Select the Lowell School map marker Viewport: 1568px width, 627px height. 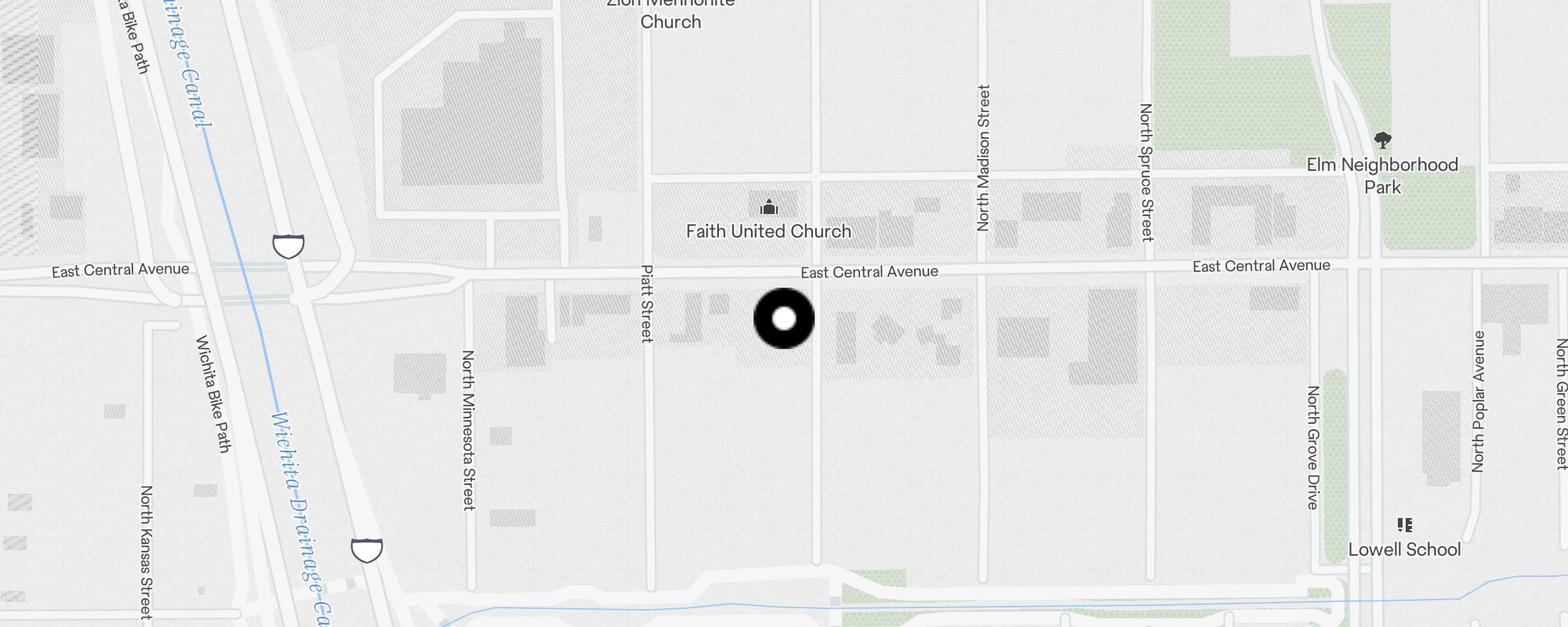[x=1404, y=525]
